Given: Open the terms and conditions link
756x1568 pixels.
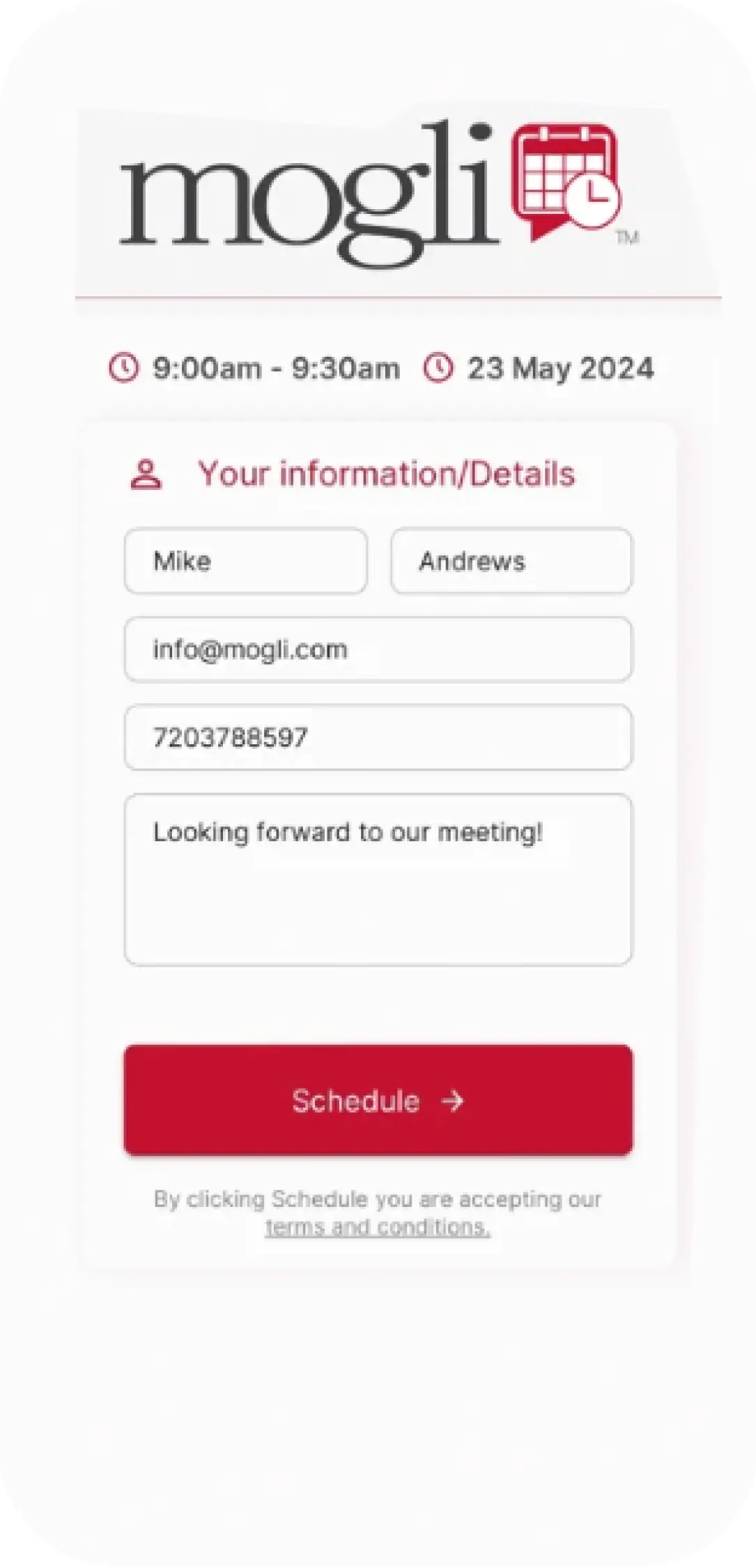Looking at the screenshot, I should (x=378, y=1227).
